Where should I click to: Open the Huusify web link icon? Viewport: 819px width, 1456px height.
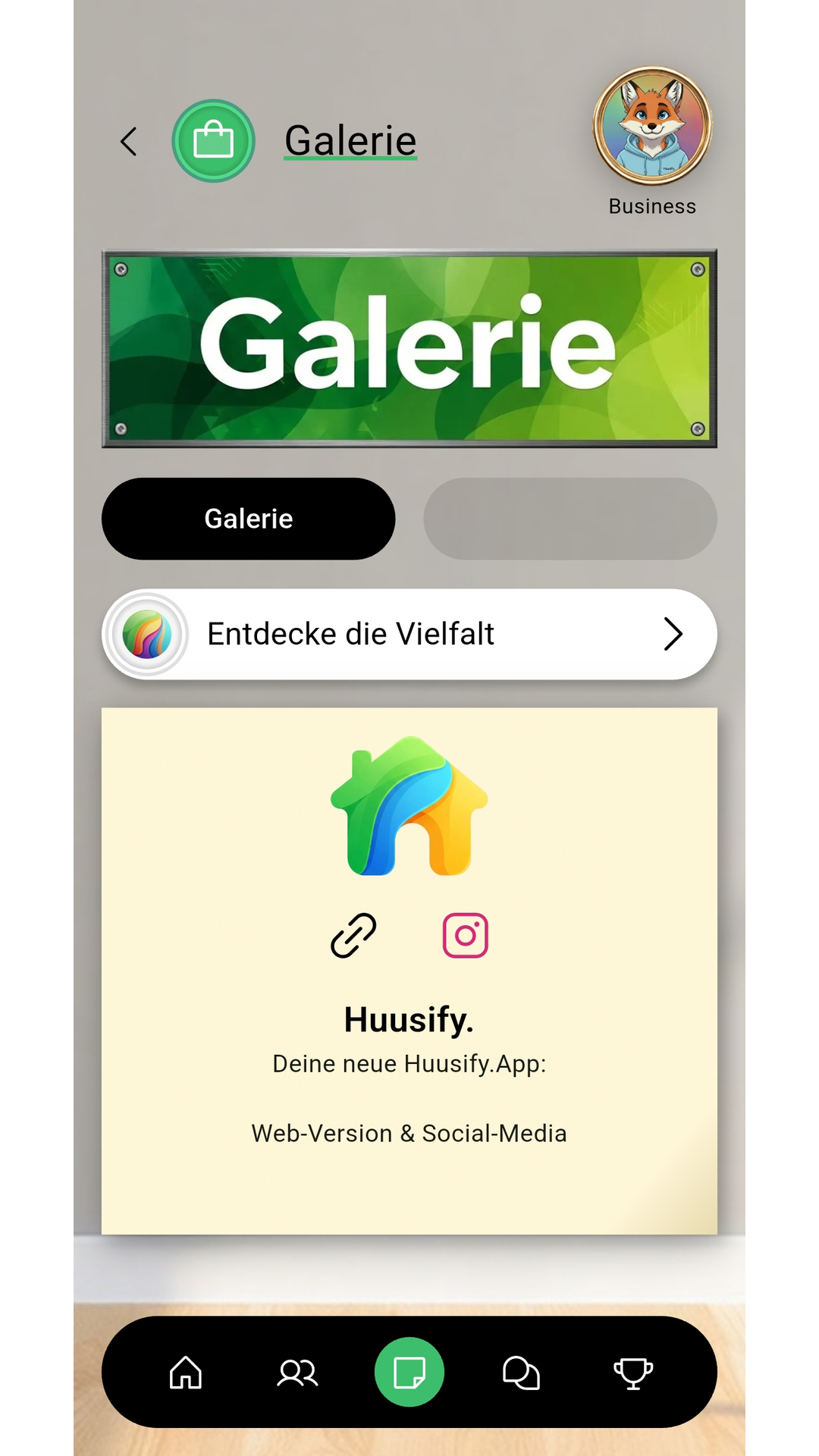(x=353, y=935)
